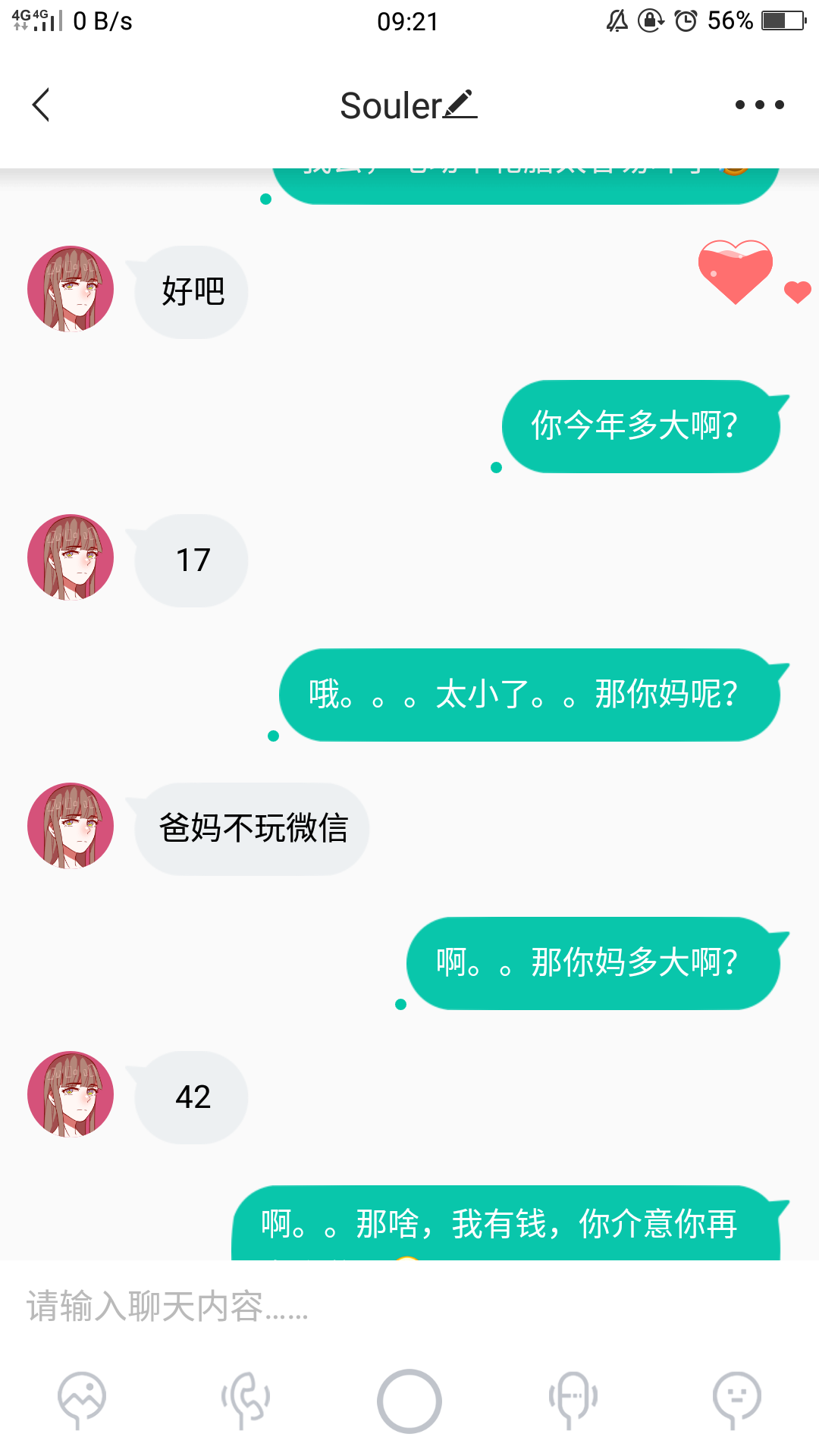Go back from the Souler chat
This screenshot has width=819, height=1456.
click(41, 105)
